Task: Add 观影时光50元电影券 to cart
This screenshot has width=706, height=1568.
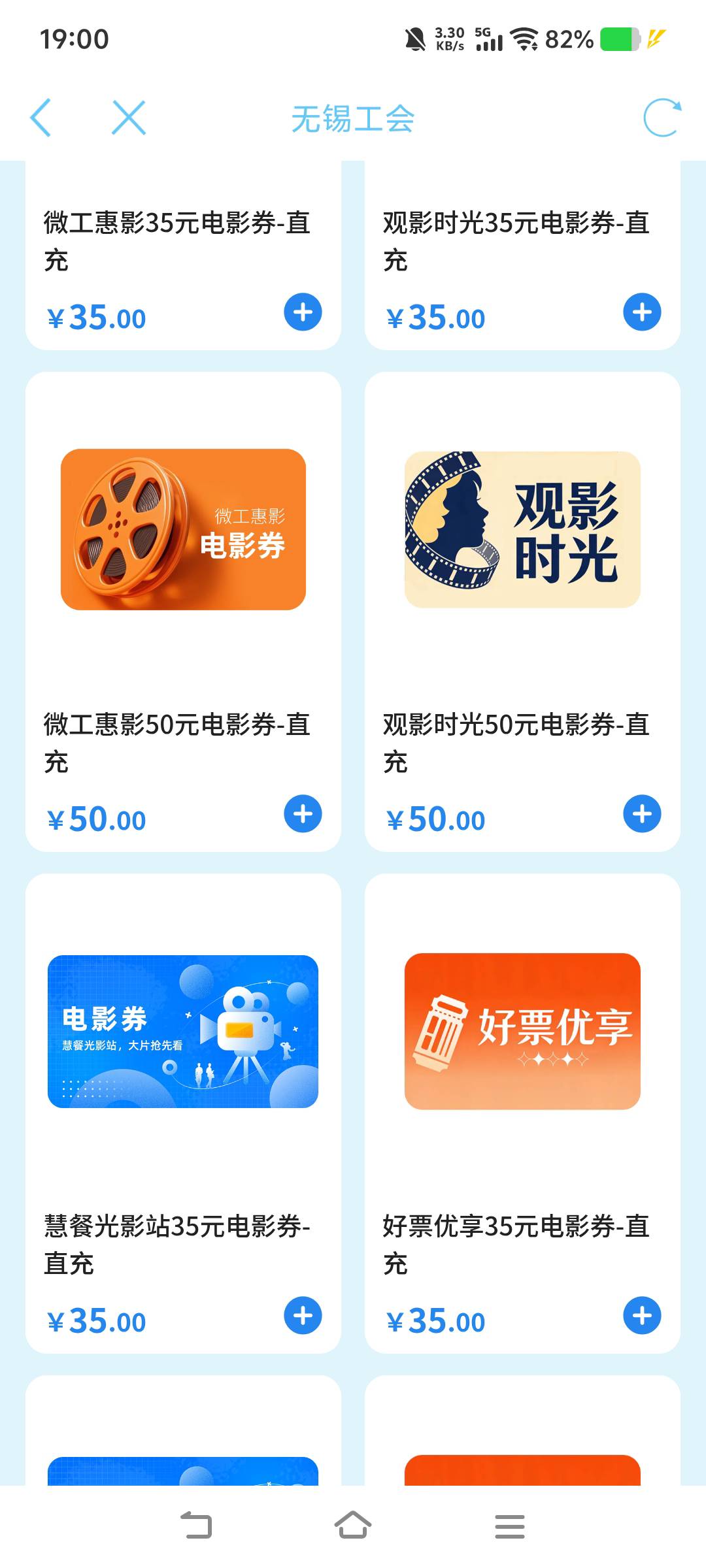Action: pyautogui.click(x=642, y=814)
